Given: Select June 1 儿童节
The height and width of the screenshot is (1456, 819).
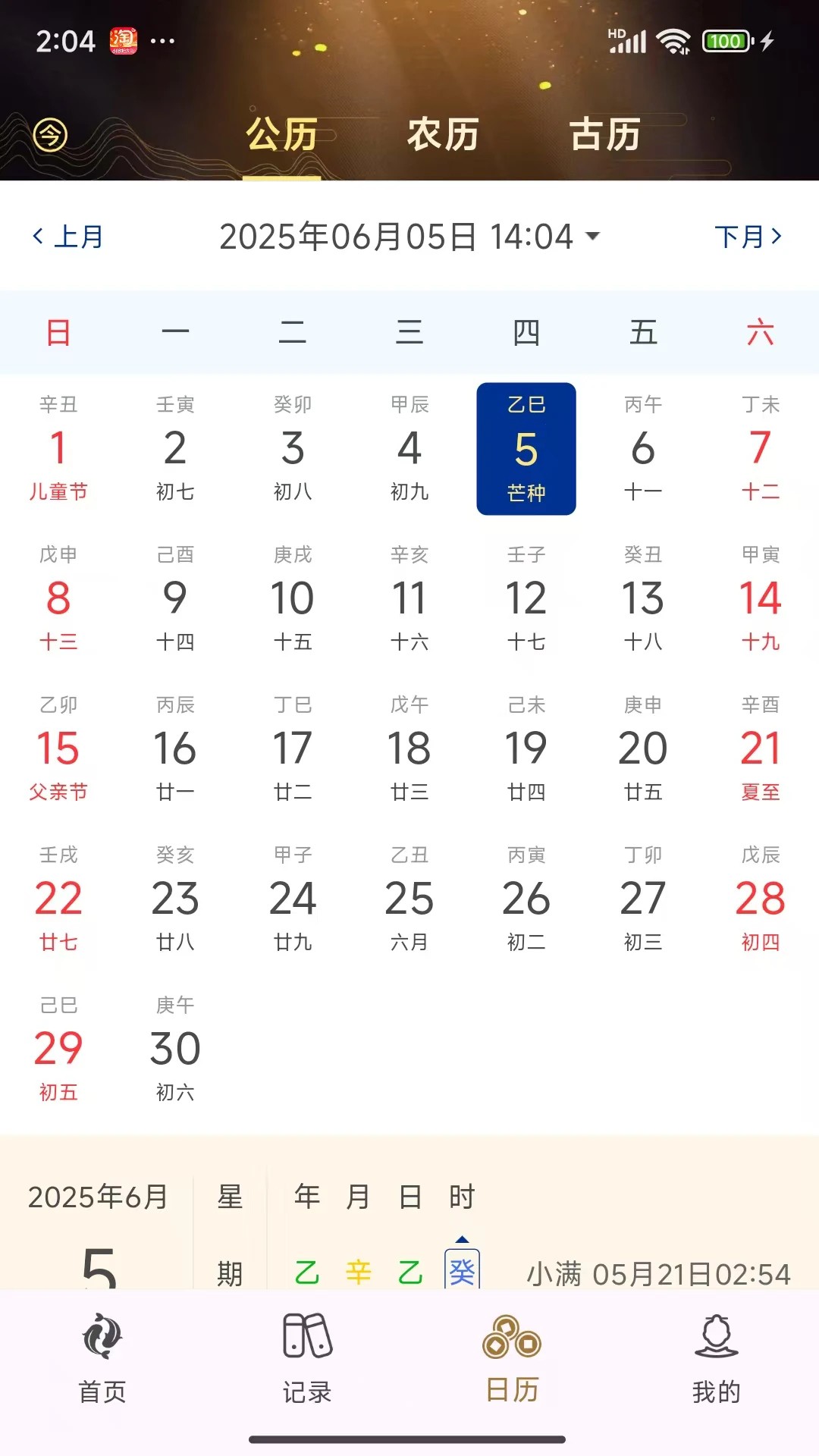Looking at the screenshot, I should coord(58,448).
